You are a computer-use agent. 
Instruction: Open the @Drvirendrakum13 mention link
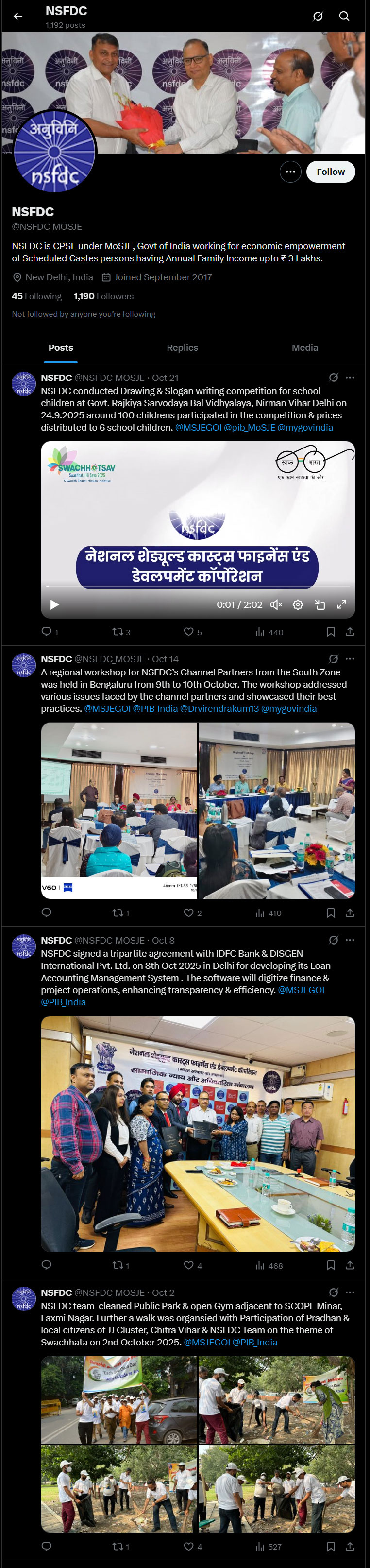[x=219, y=708]
